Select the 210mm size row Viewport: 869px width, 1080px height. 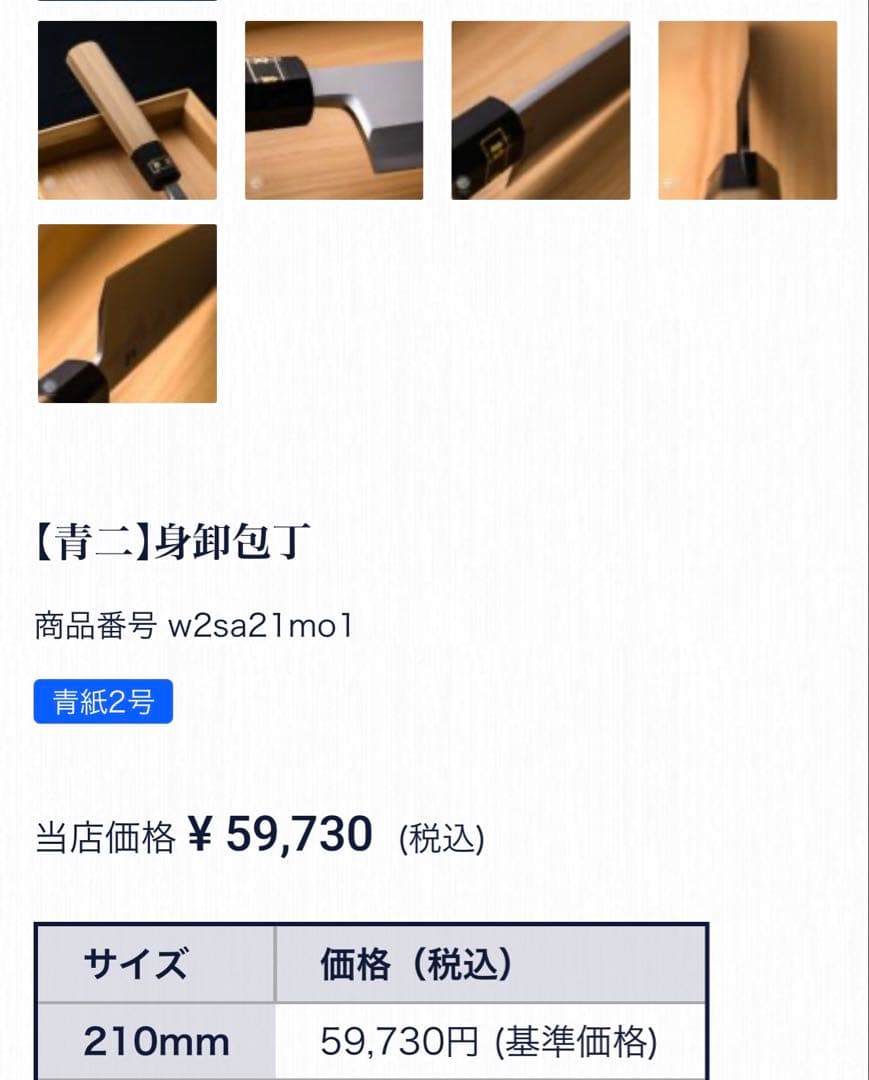coord(155,1040)
